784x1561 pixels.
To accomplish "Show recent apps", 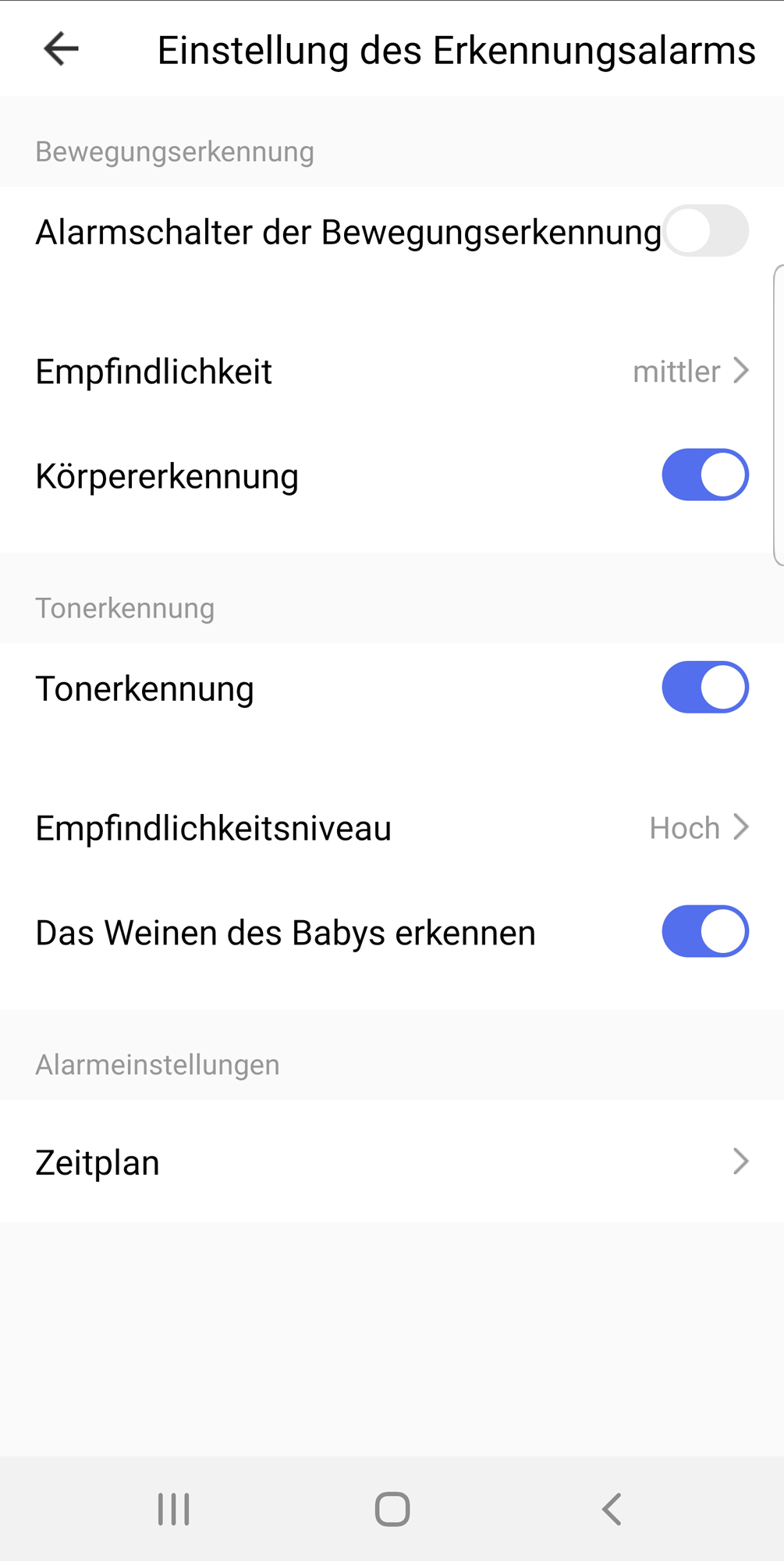I will (x=173, y=1509).
